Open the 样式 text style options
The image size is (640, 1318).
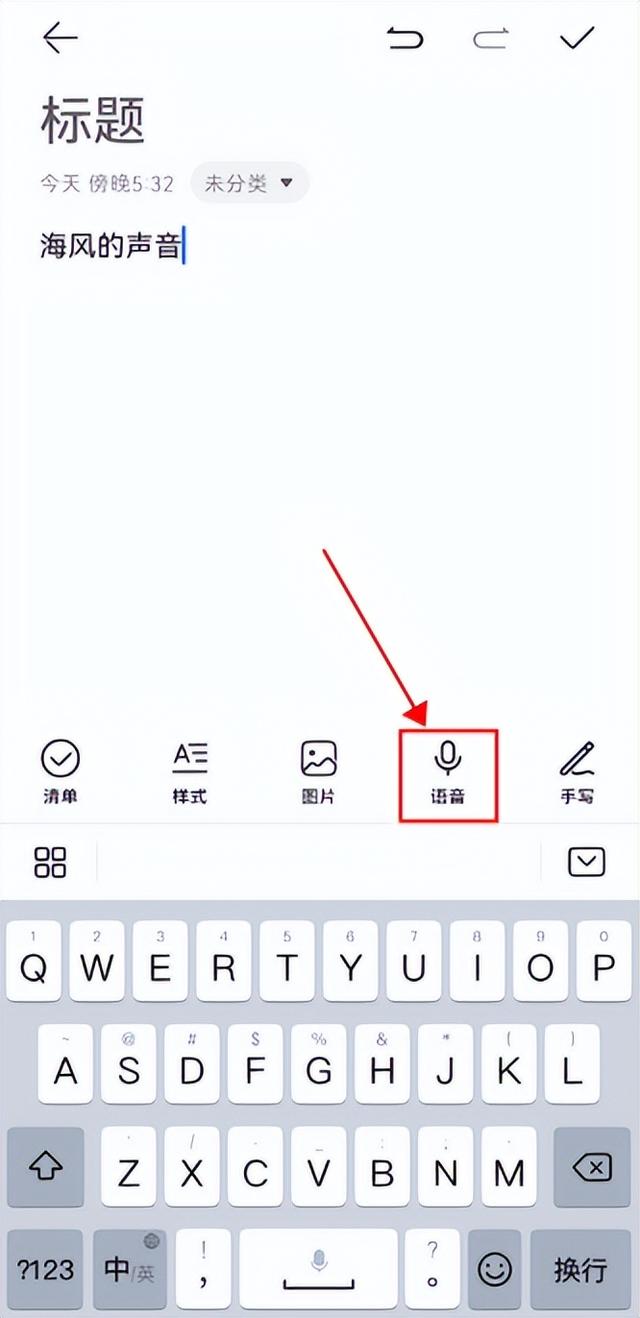click(x=190, y=773)
